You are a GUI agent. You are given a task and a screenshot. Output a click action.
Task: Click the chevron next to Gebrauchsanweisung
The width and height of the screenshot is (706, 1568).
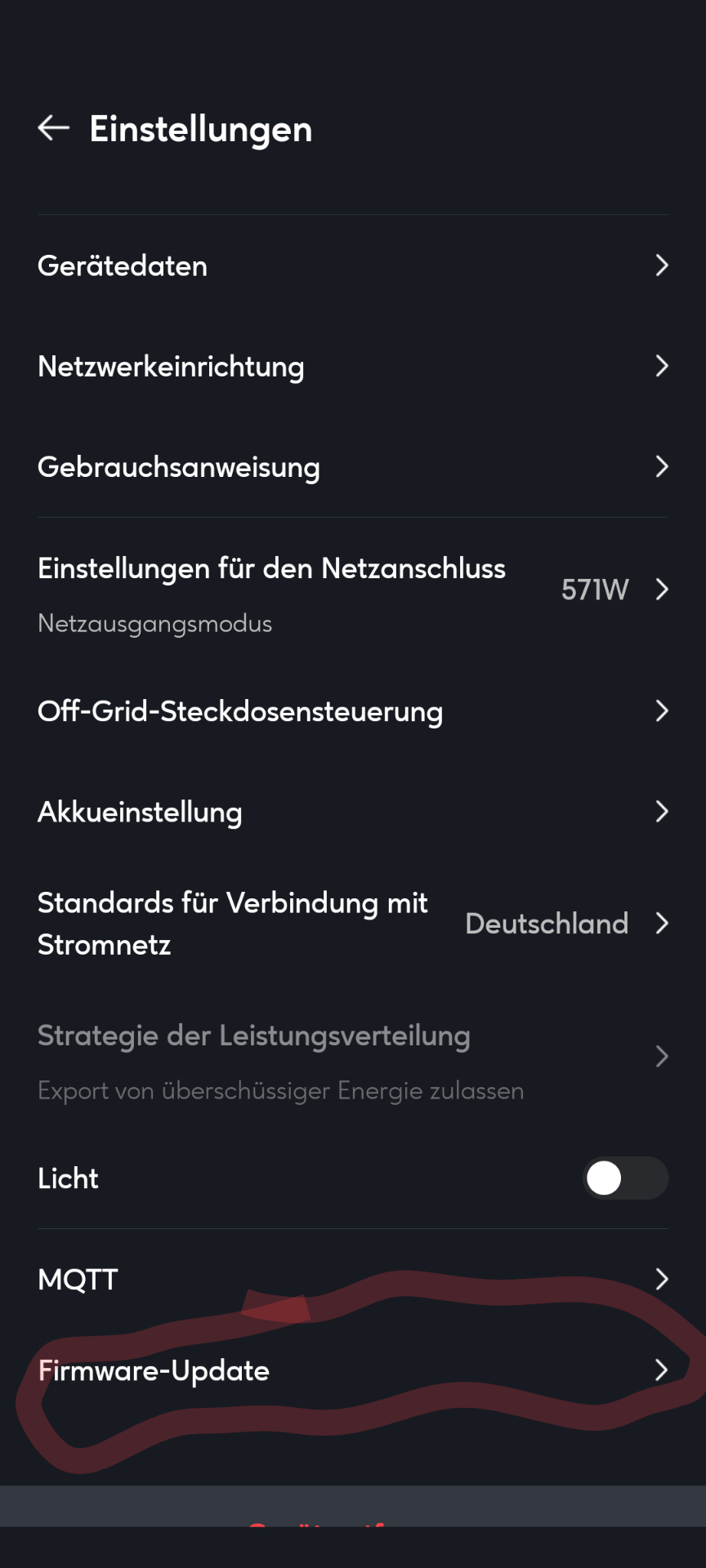tap(663, 466)
